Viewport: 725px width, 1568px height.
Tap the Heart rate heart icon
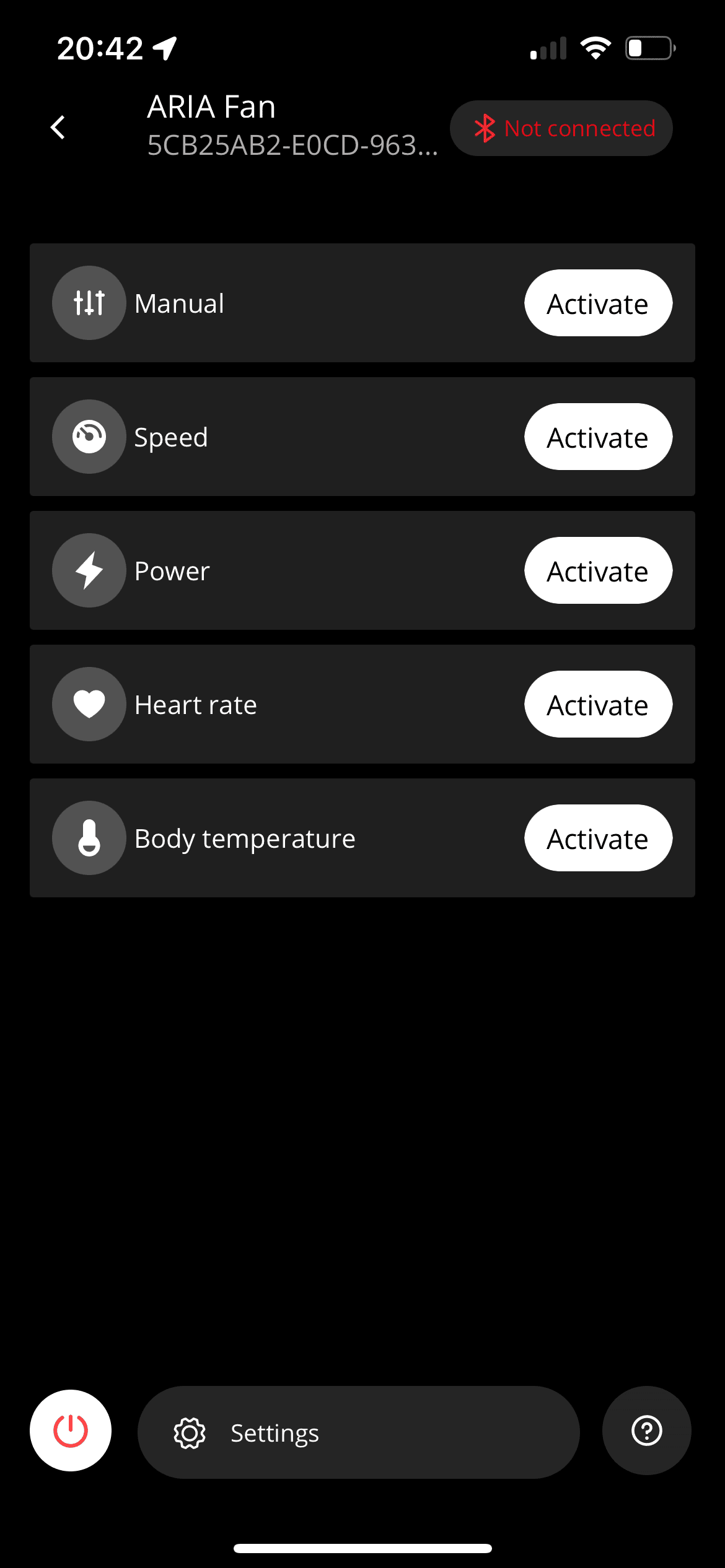tap(89, 703)
